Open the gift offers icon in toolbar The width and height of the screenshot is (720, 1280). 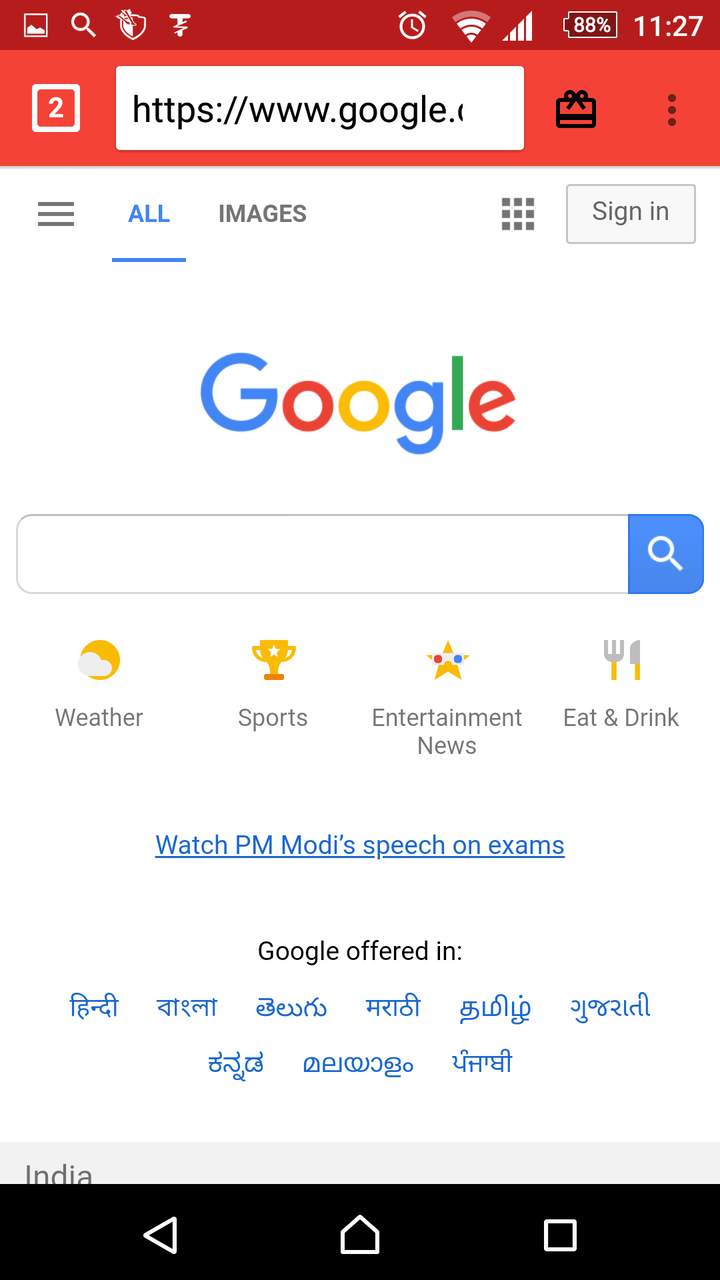pyautogui.click(x=576, y=109)
